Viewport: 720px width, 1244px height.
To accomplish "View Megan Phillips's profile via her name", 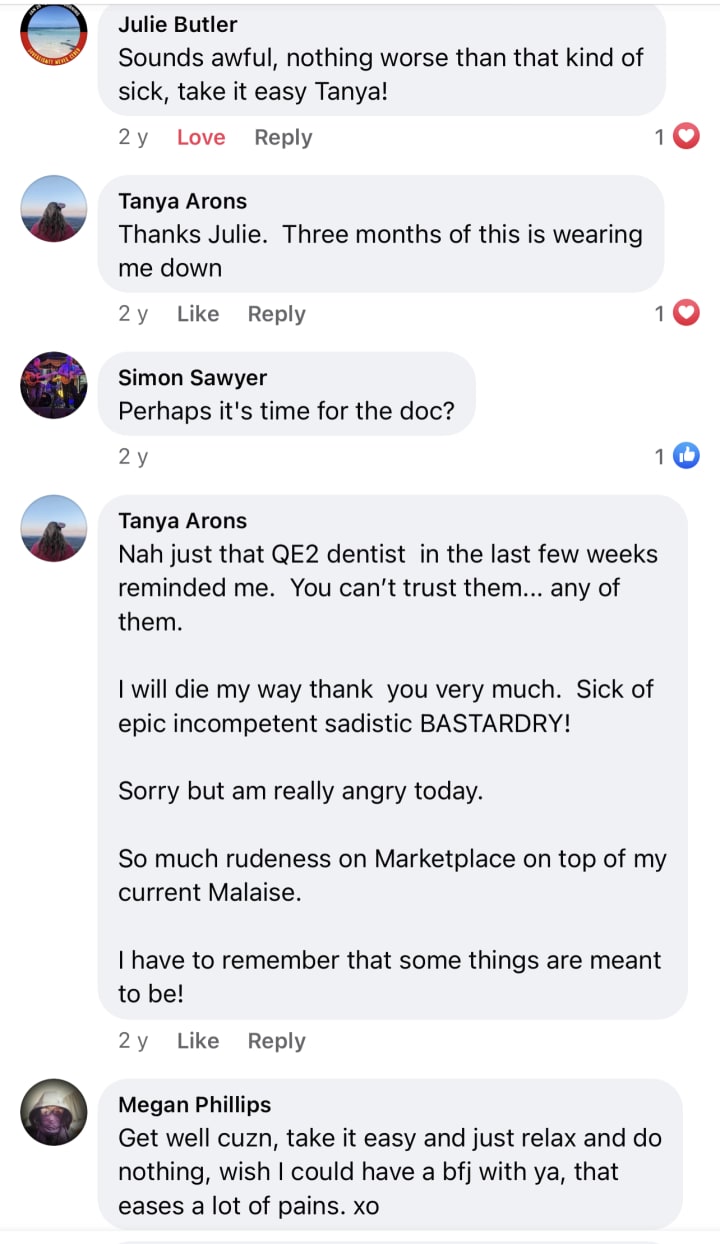I will click(194, 1105).
